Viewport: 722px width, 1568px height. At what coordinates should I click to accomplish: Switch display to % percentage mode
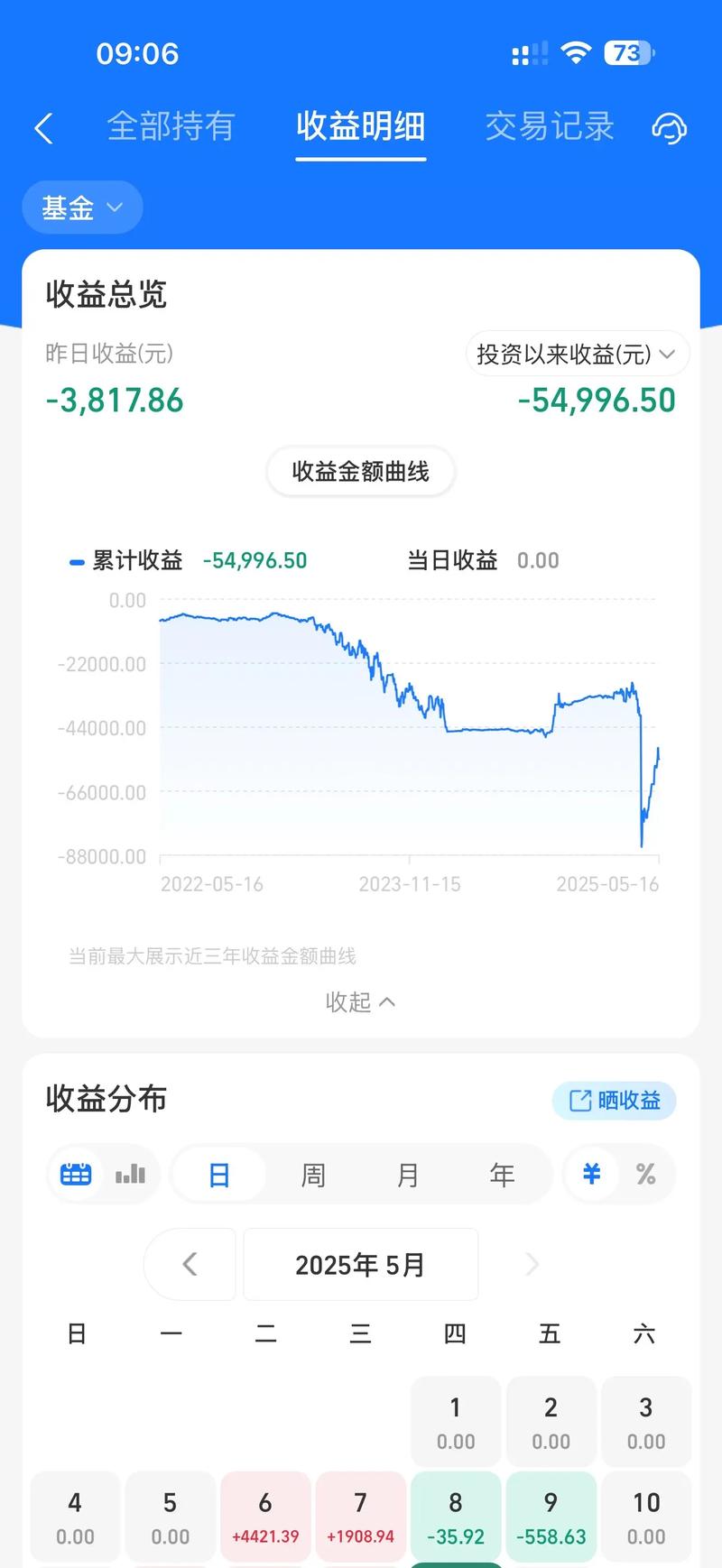coord(645,1174)
